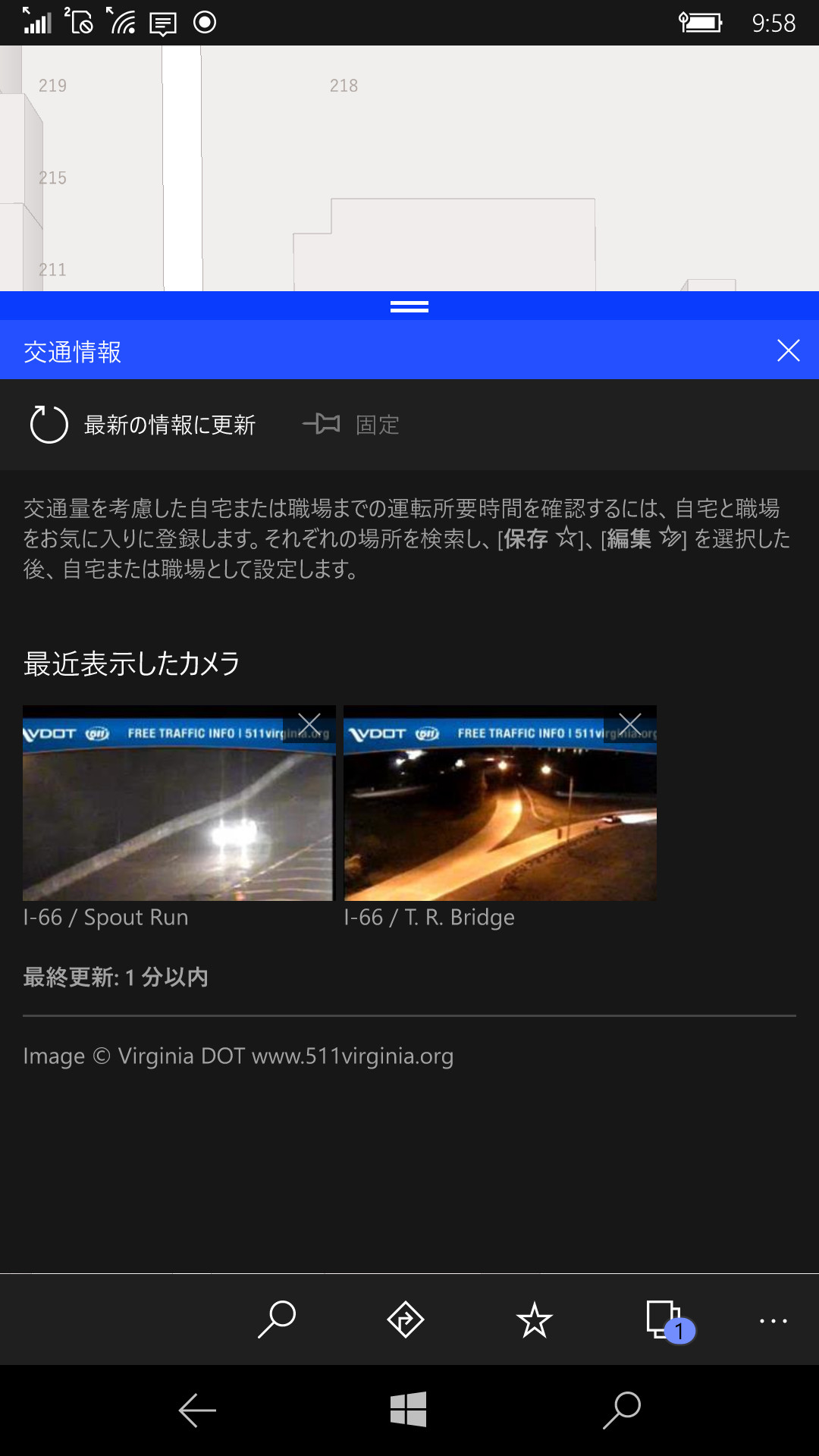
Task: Refresh traffic data with the update icon
Action: tap(49, 424)
